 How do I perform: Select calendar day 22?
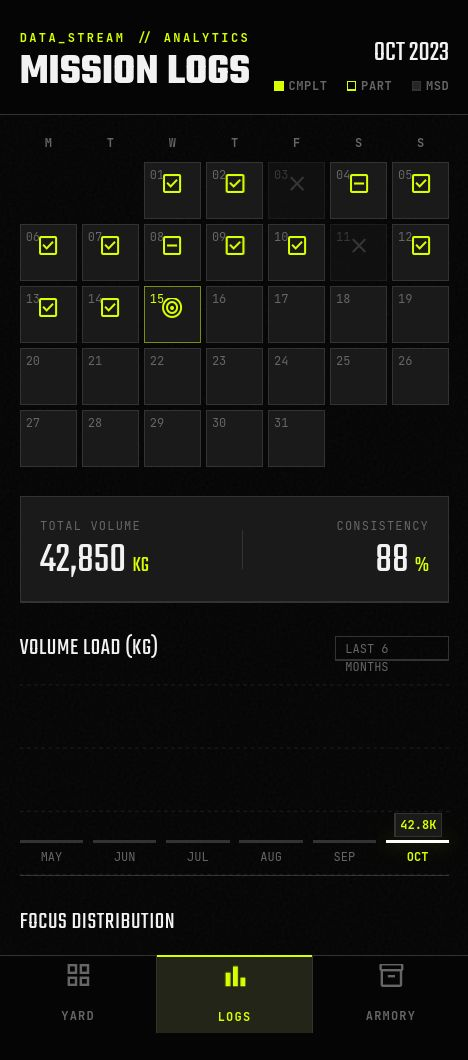(x=172, y=377)
